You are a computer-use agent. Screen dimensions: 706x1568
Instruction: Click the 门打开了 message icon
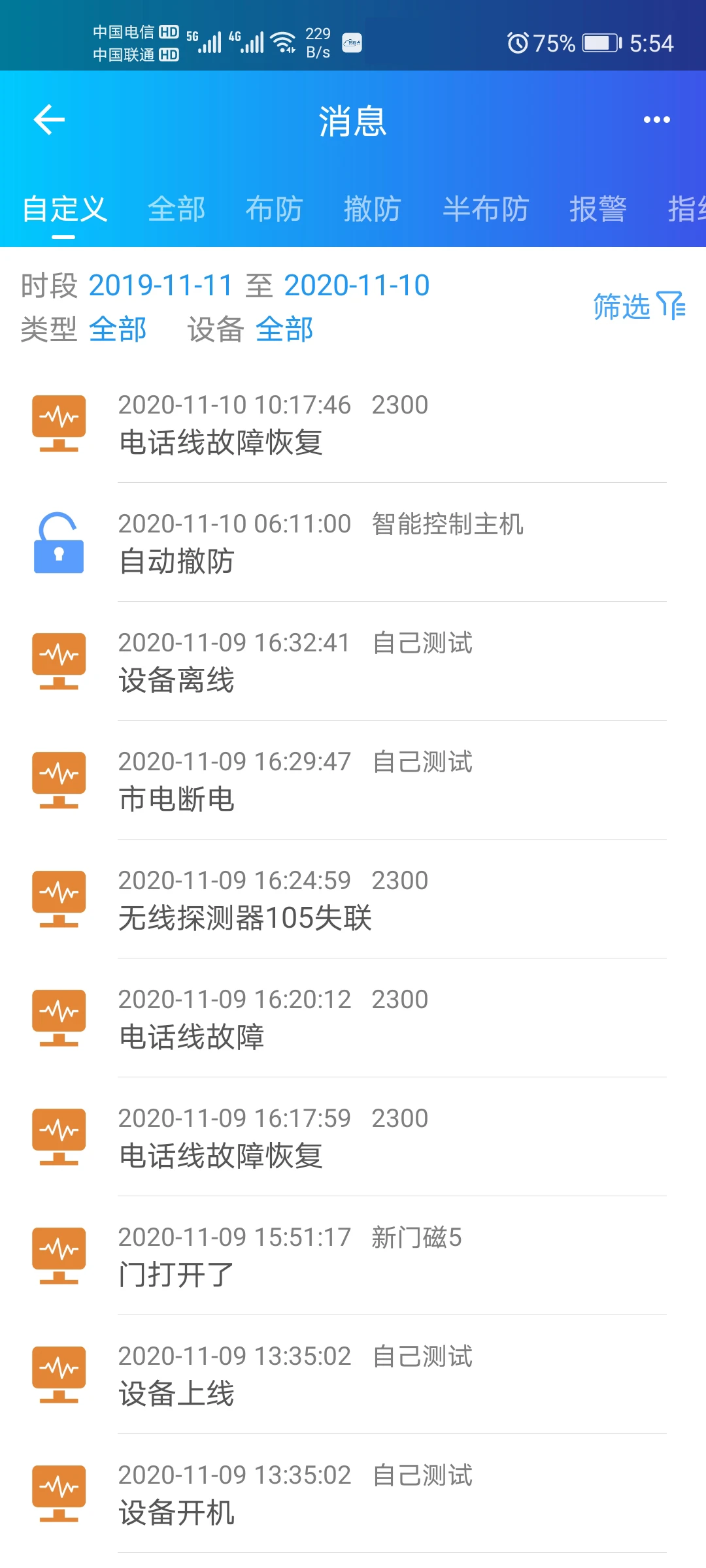[59, 1254]
